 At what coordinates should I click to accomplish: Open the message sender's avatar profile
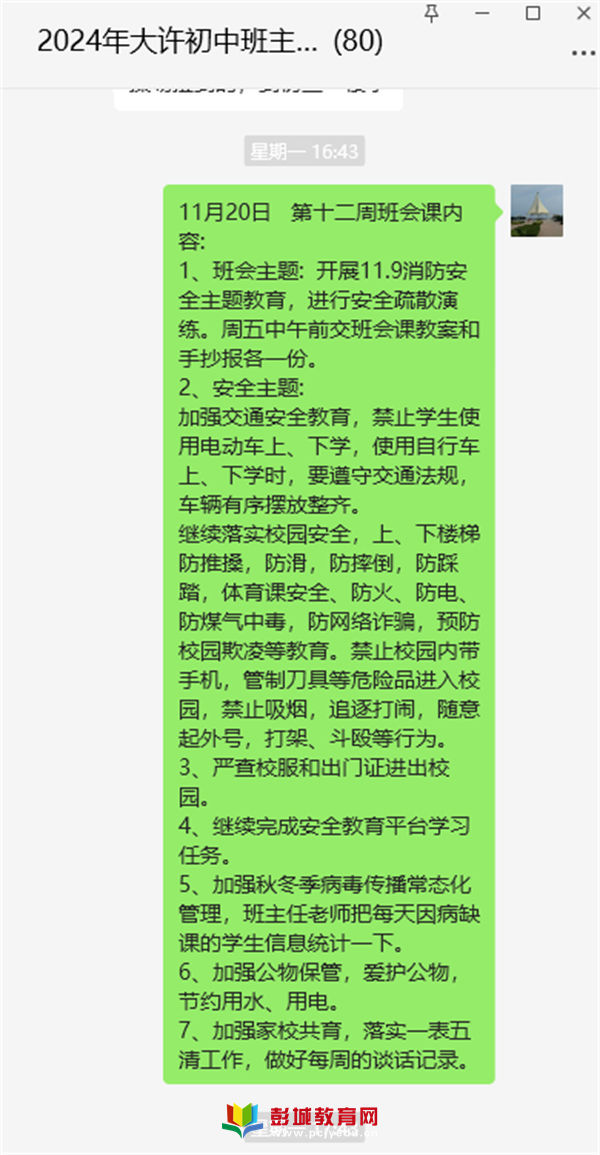coord(537,211)
